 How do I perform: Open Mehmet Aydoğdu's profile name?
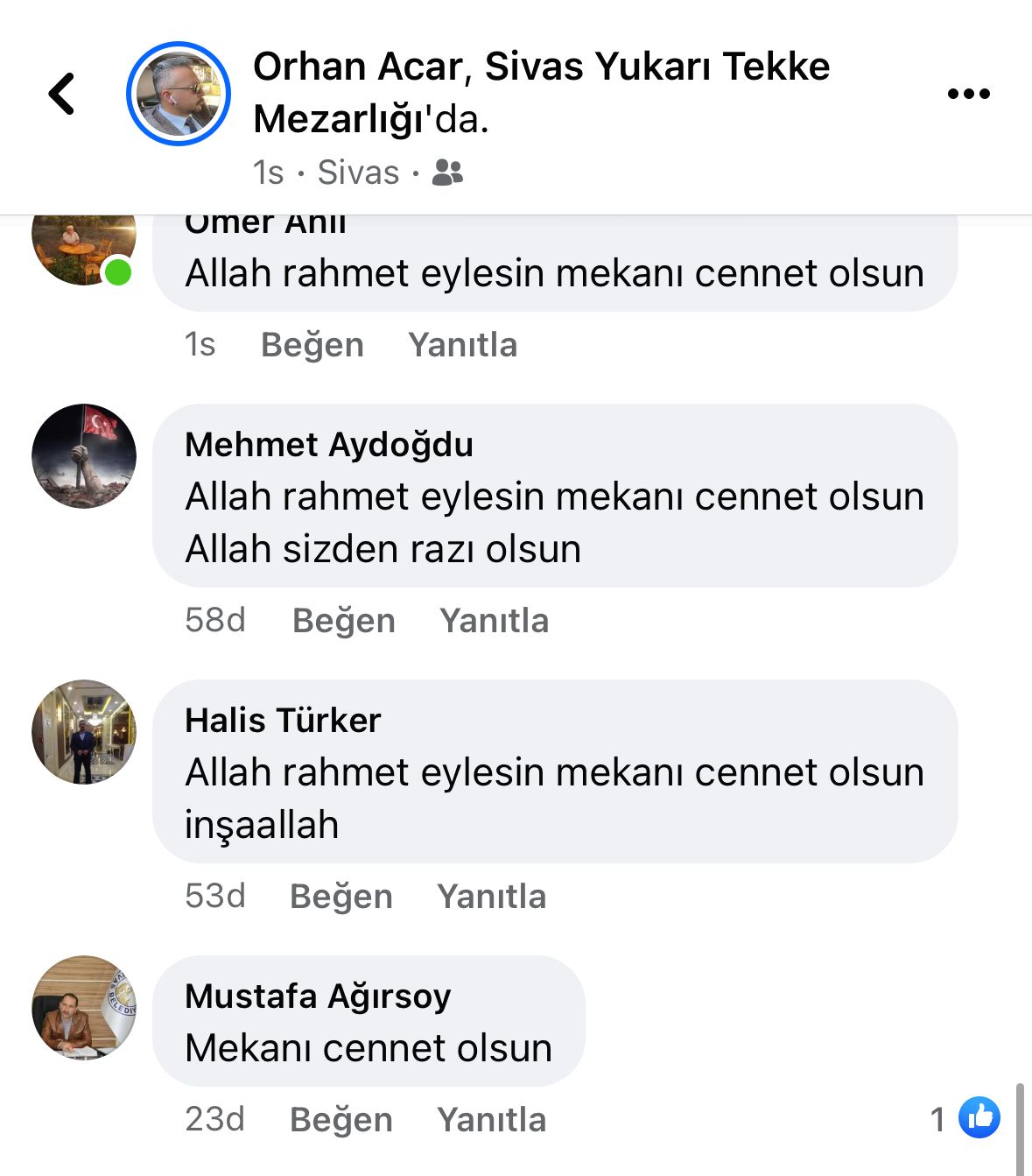(328, 445)
